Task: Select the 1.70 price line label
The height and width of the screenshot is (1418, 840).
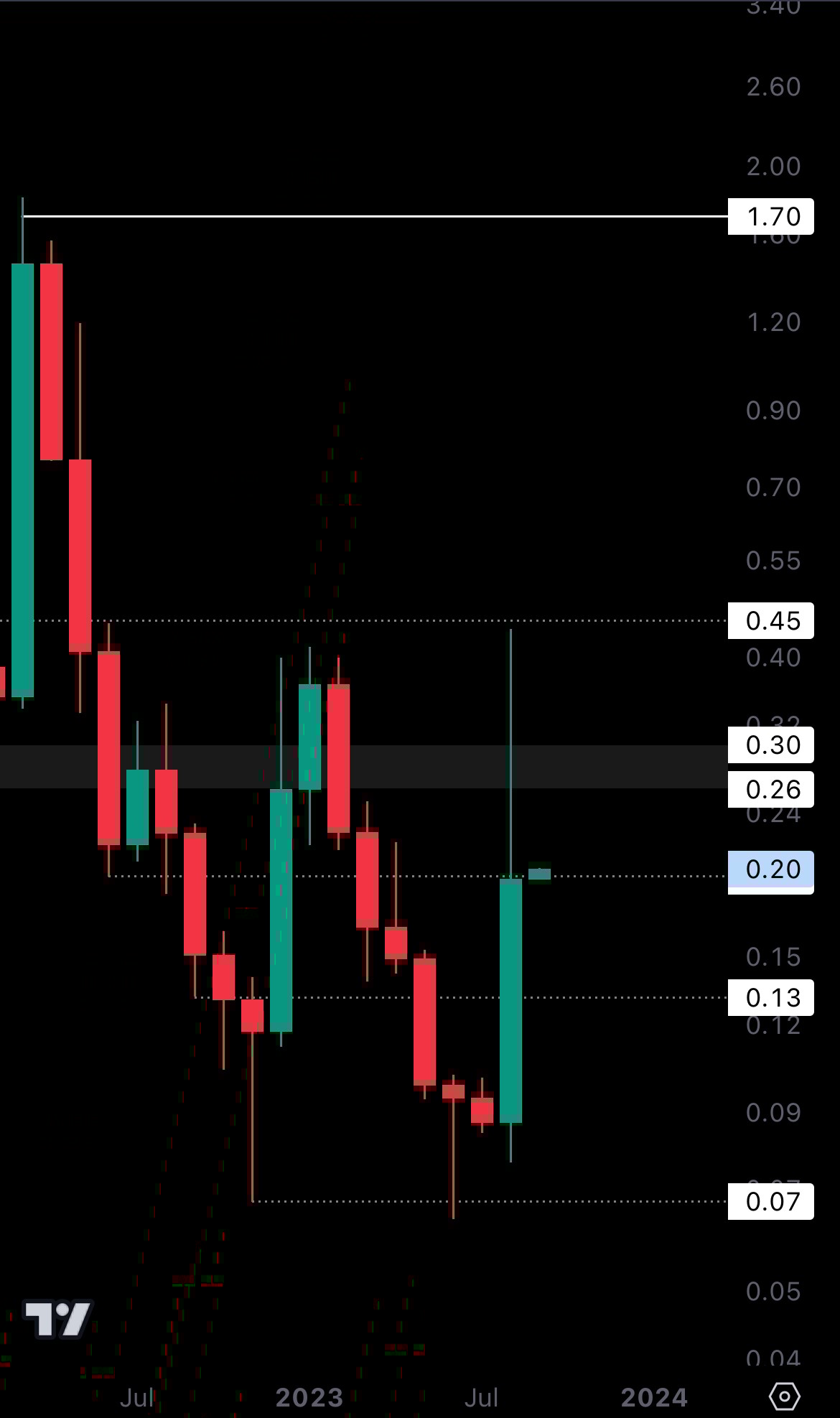Action: [770, 215]
